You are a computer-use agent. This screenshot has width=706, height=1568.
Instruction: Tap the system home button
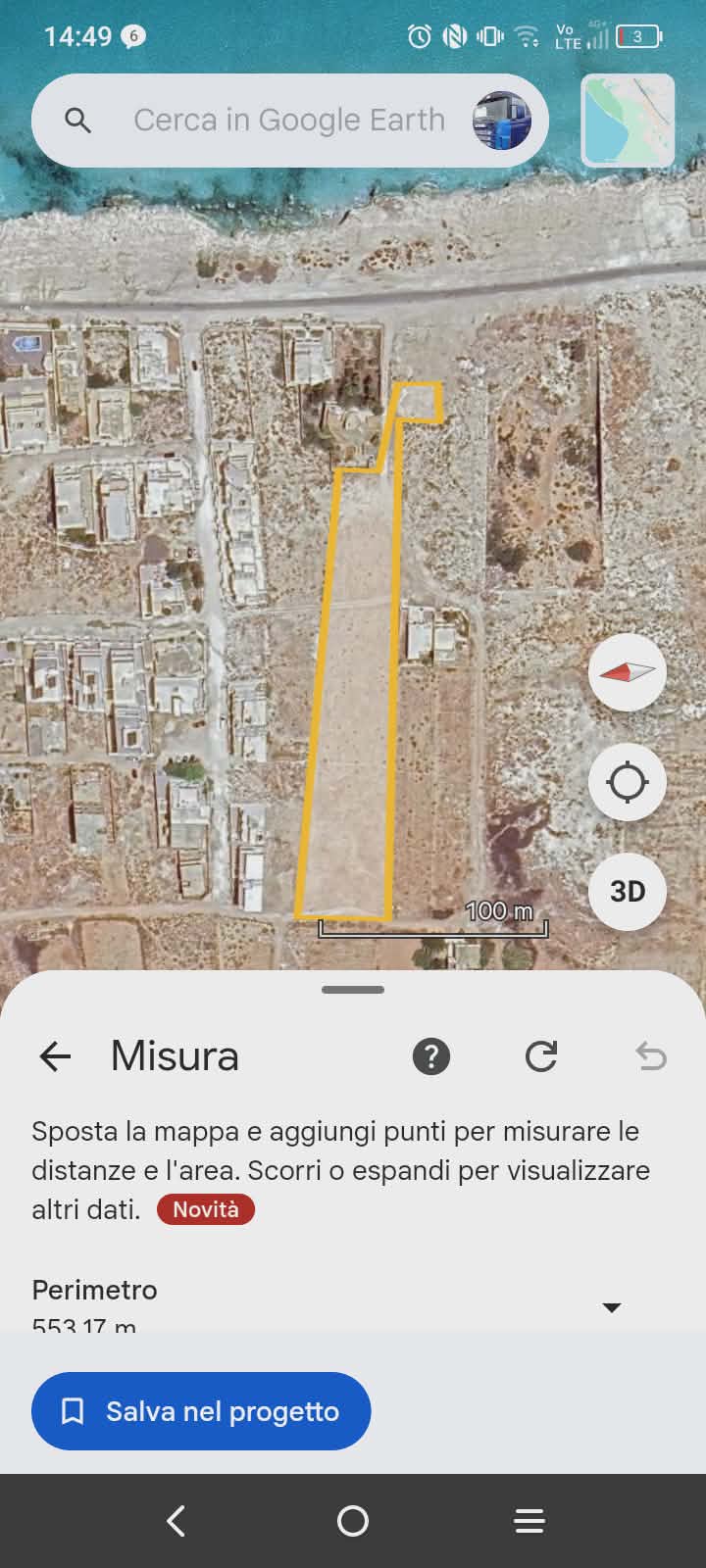coord(353,1521)
